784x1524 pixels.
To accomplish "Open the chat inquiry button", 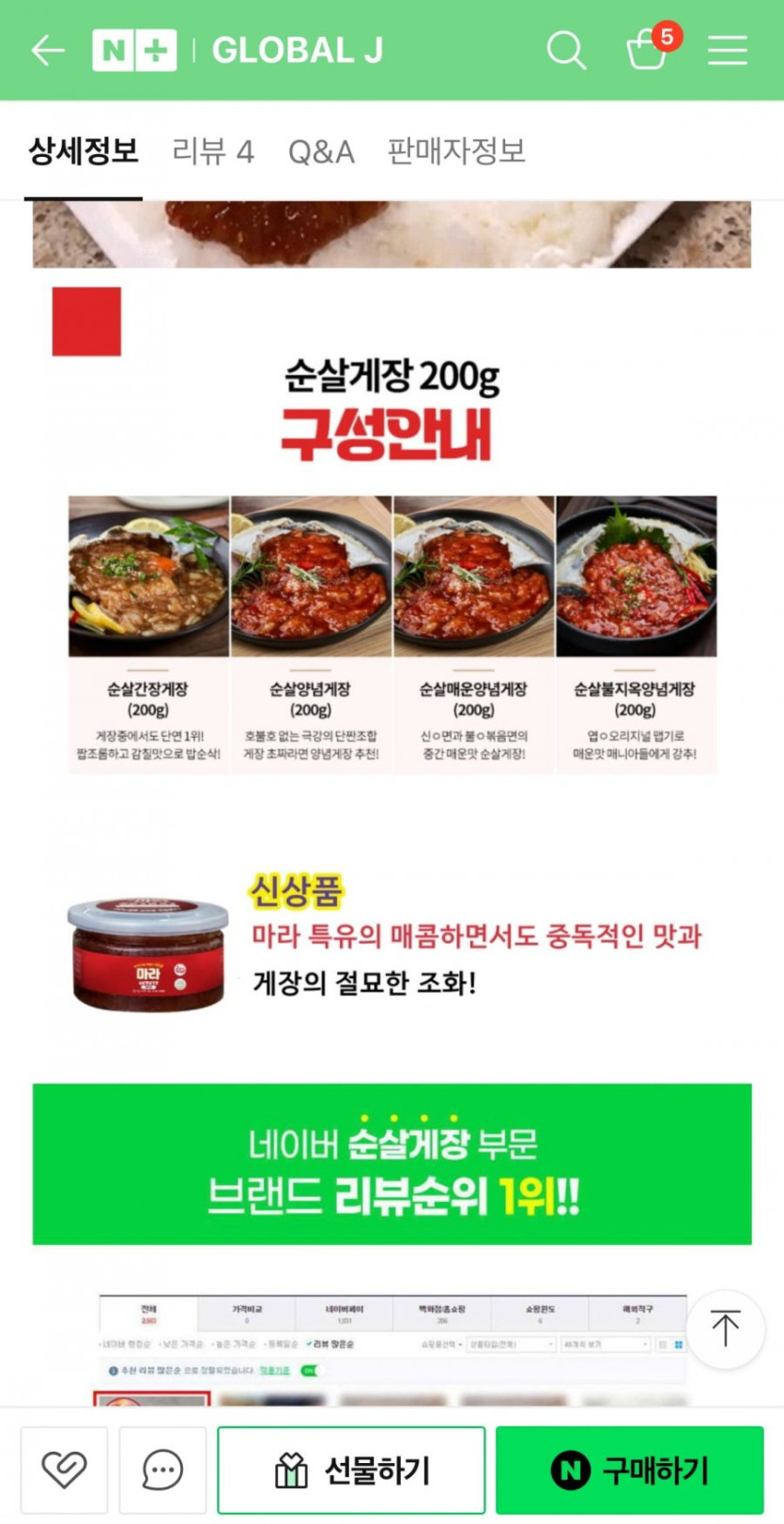I will [x=162, y=1470].
